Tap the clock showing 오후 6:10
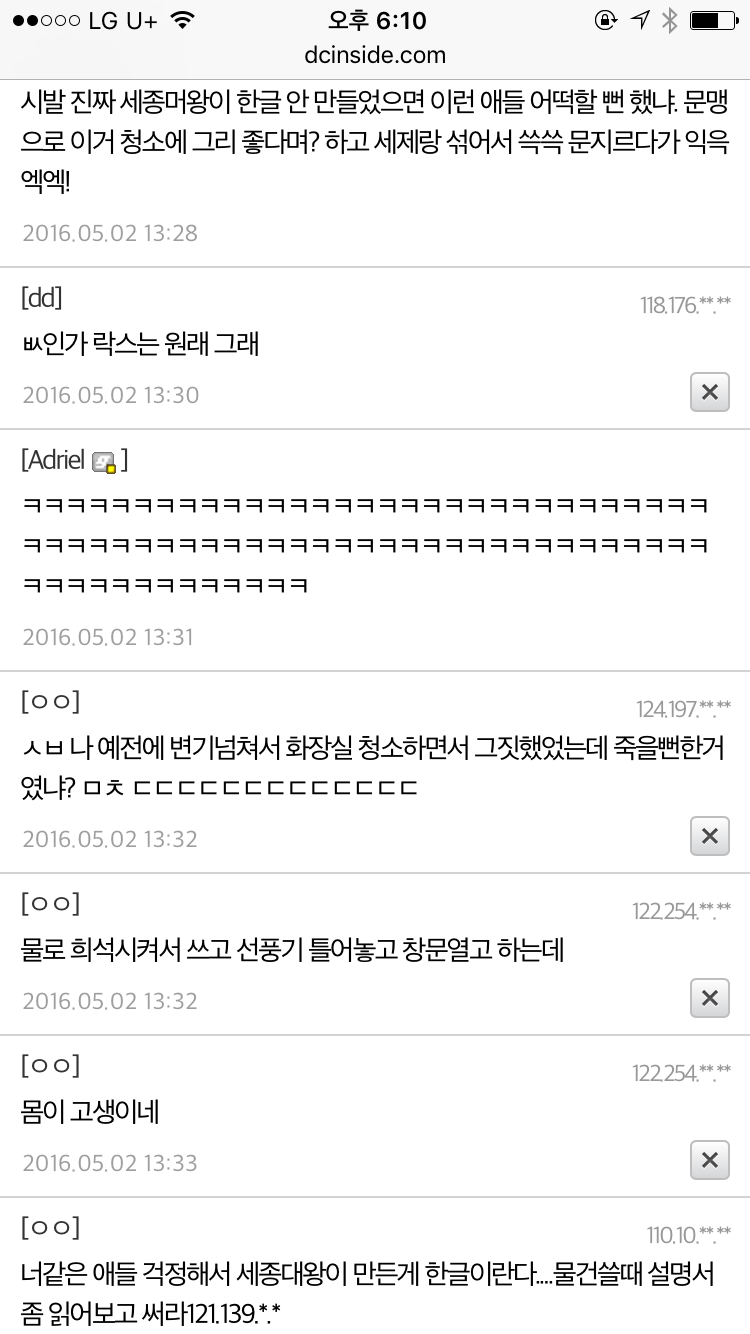Viewport: 750px width, 1334px height. point(375,18)
